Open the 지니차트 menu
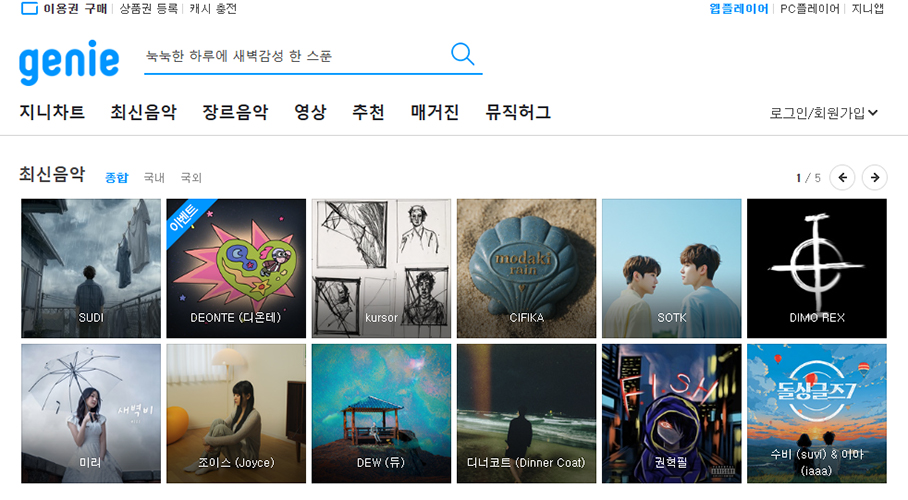 coord(52,112)
